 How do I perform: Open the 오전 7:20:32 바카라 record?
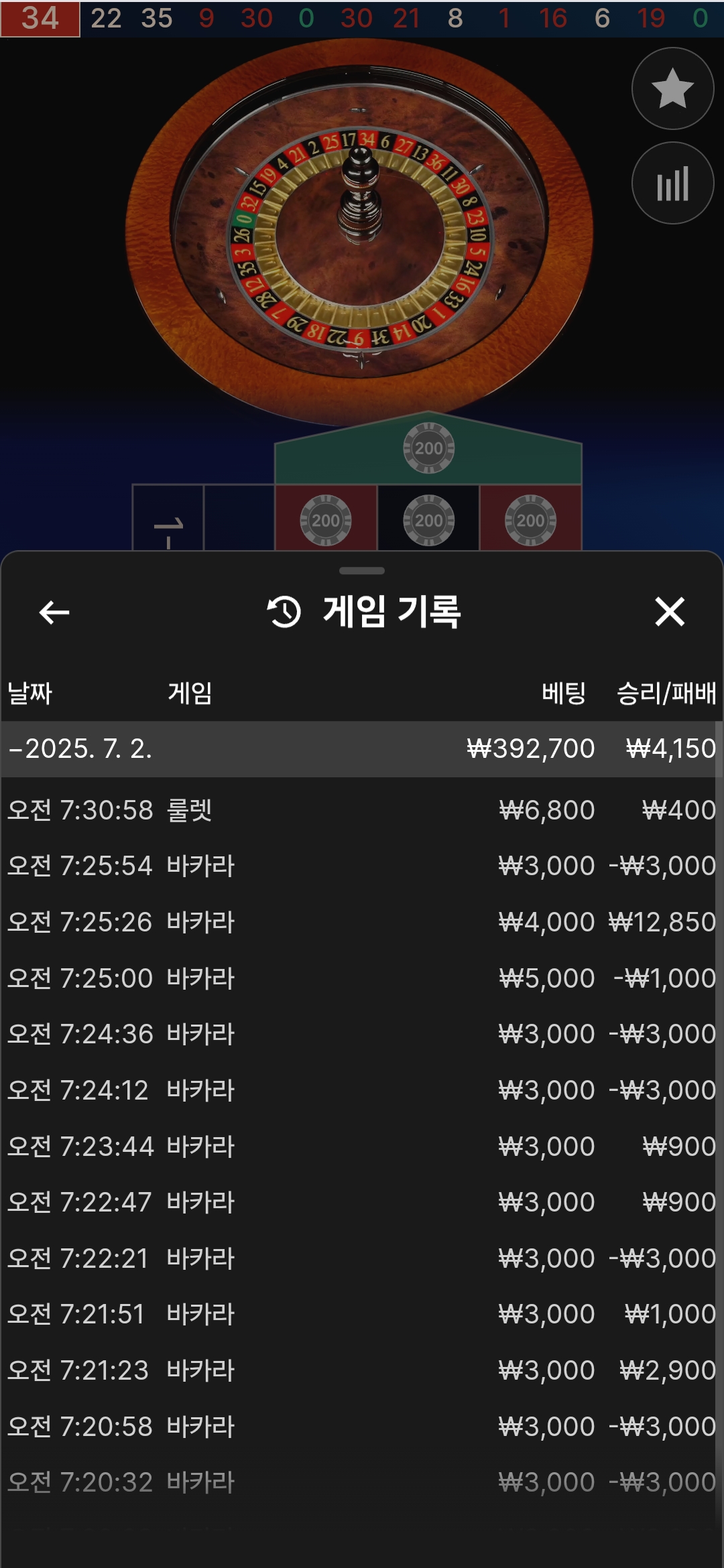pos(361,1482)
